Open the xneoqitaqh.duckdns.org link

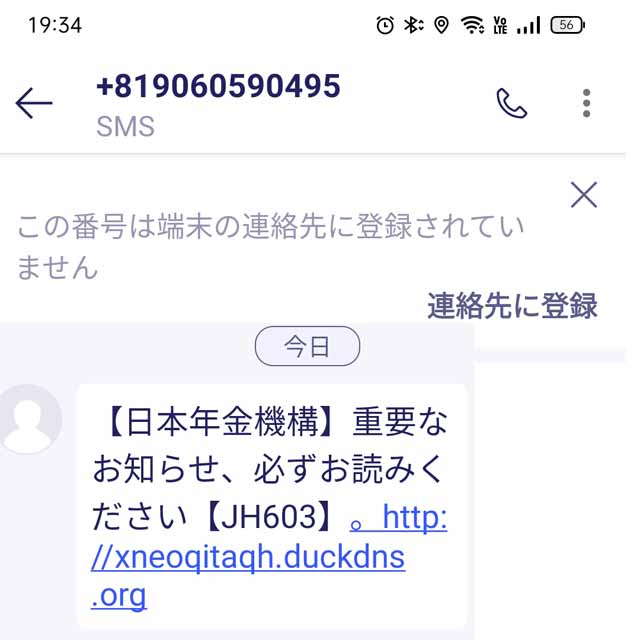point(248,557)
